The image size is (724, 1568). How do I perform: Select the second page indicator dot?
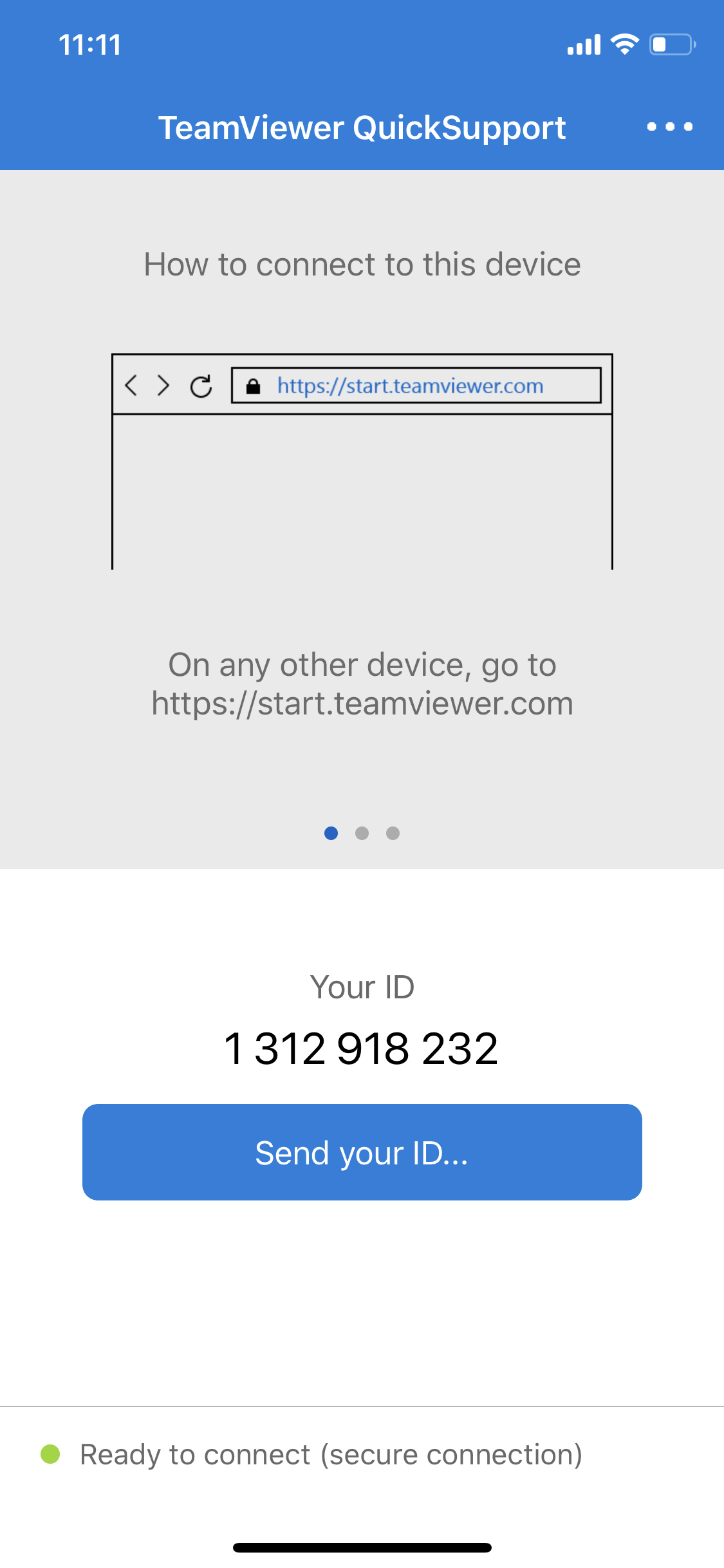tap(362, 833)
